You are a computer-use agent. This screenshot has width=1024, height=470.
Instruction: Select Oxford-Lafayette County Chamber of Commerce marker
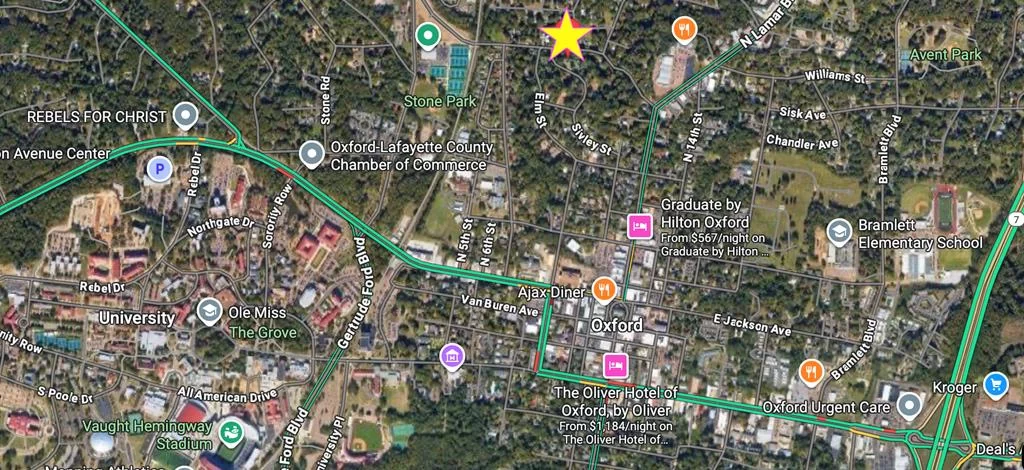(x=313, y=154)
